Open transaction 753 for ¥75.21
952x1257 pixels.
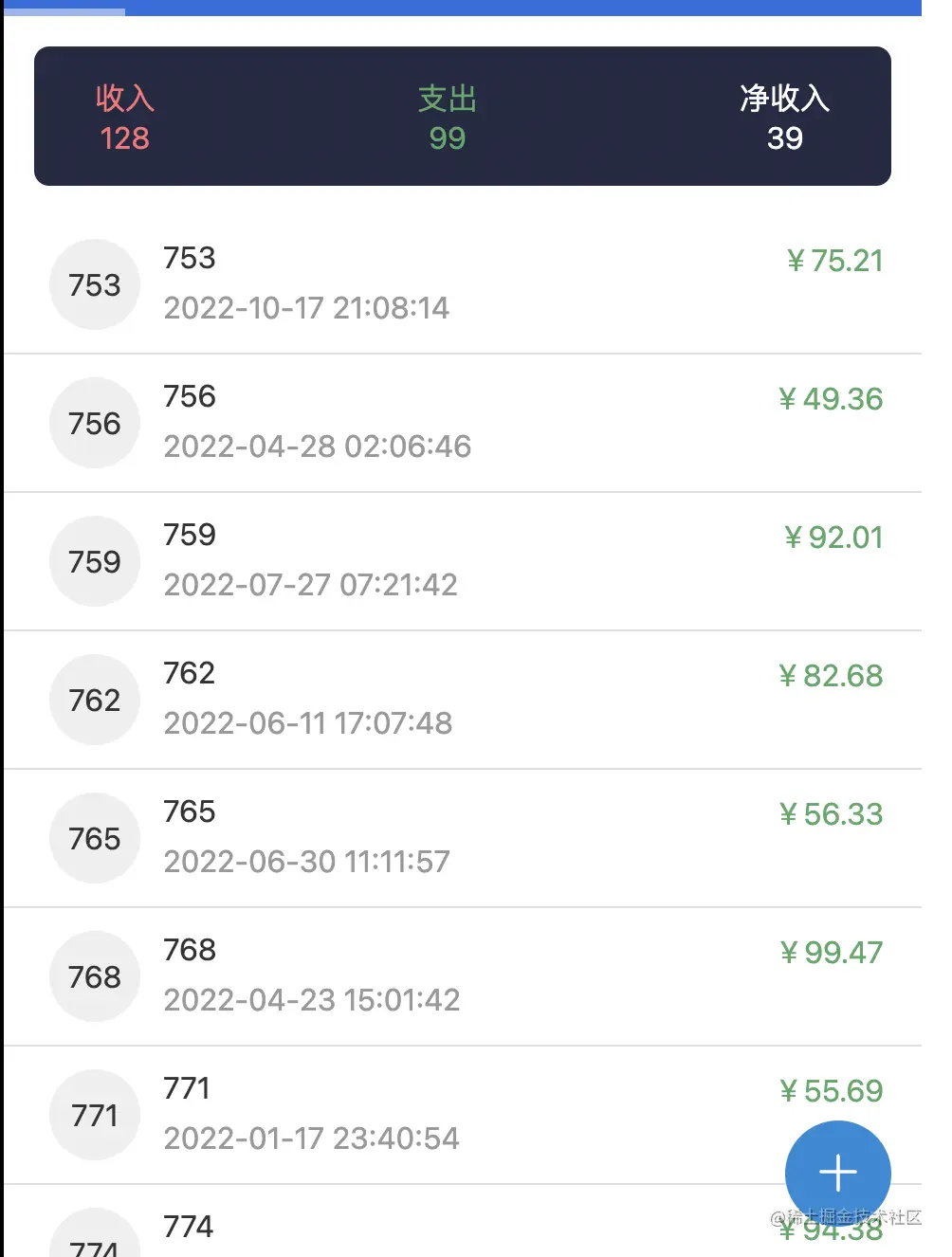click(463, 283)
